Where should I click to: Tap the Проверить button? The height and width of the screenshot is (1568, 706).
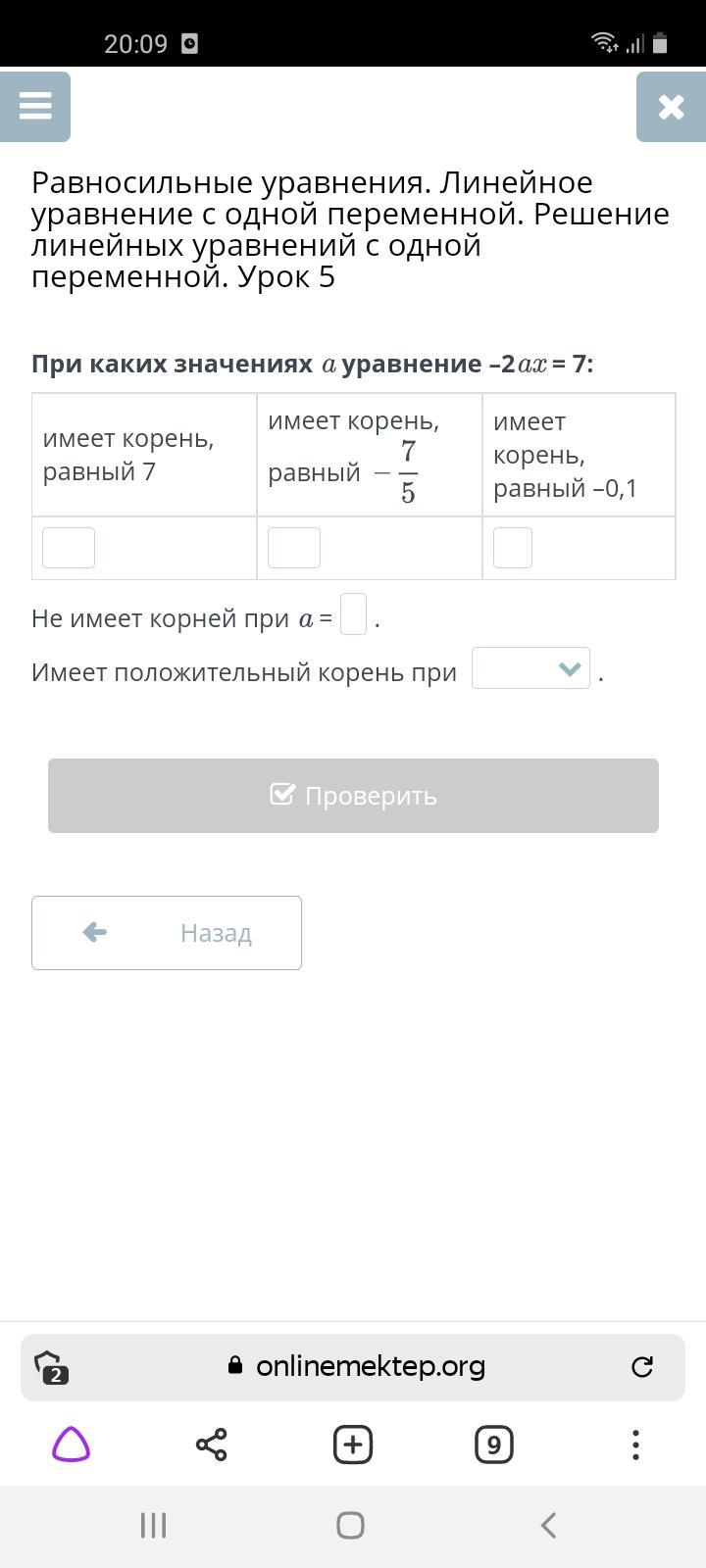click(x=353, y=796)
